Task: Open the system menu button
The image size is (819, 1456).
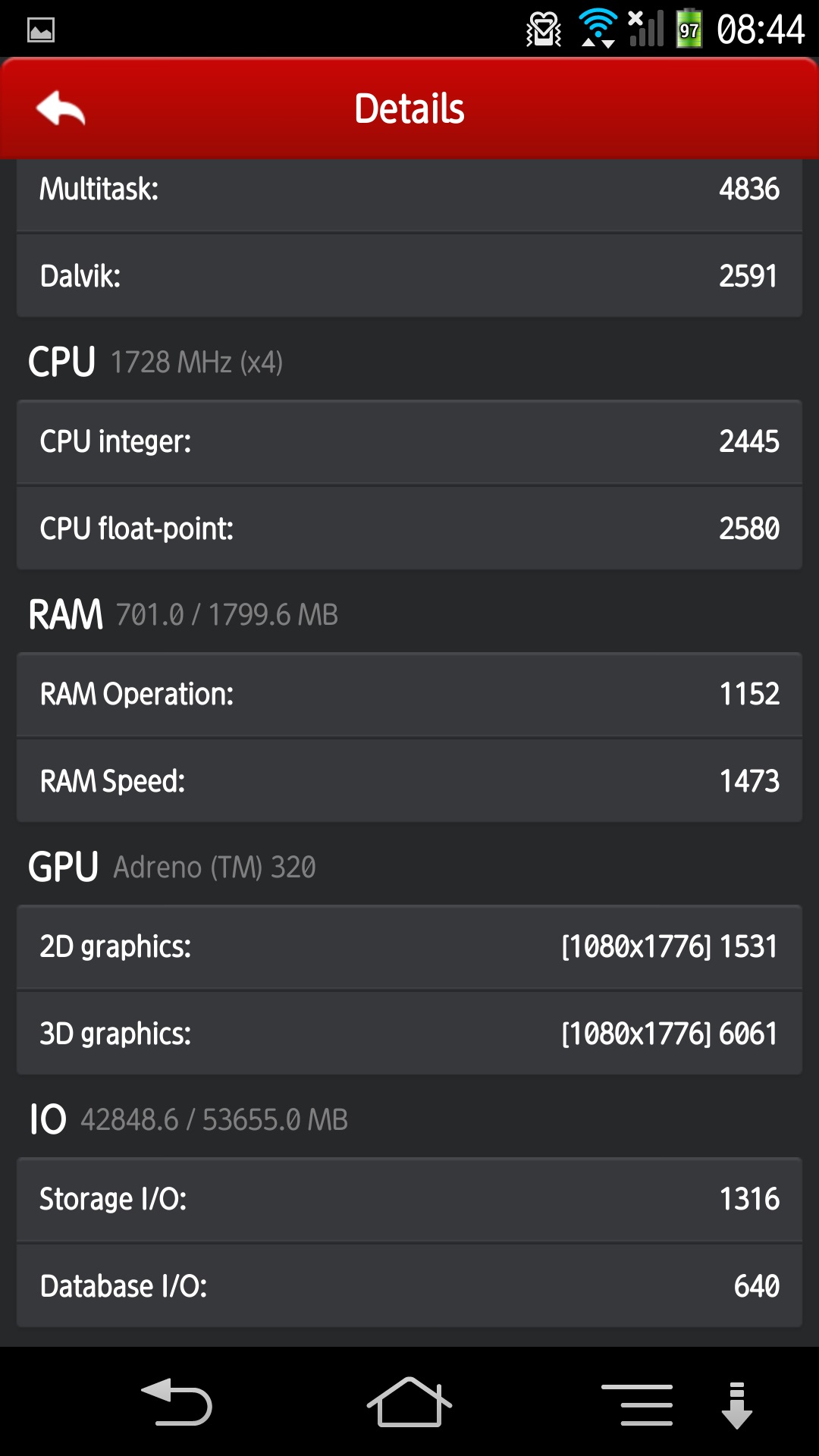Action: [x=637, y=1404]
